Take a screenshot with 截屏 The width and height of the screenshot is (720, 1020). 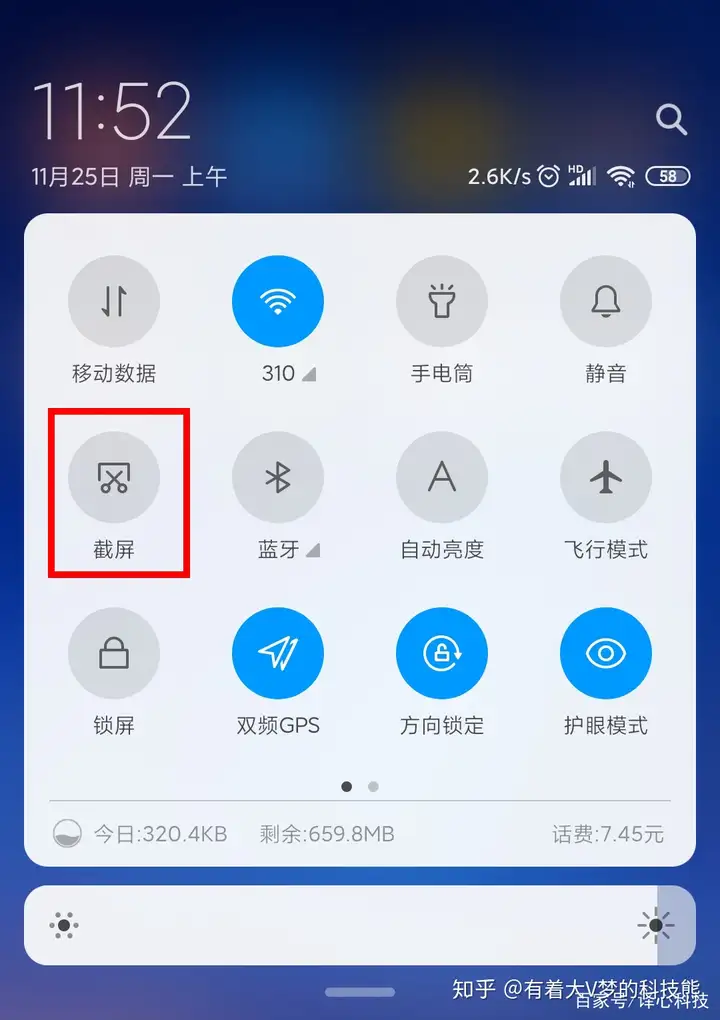(x=114, y=478)
